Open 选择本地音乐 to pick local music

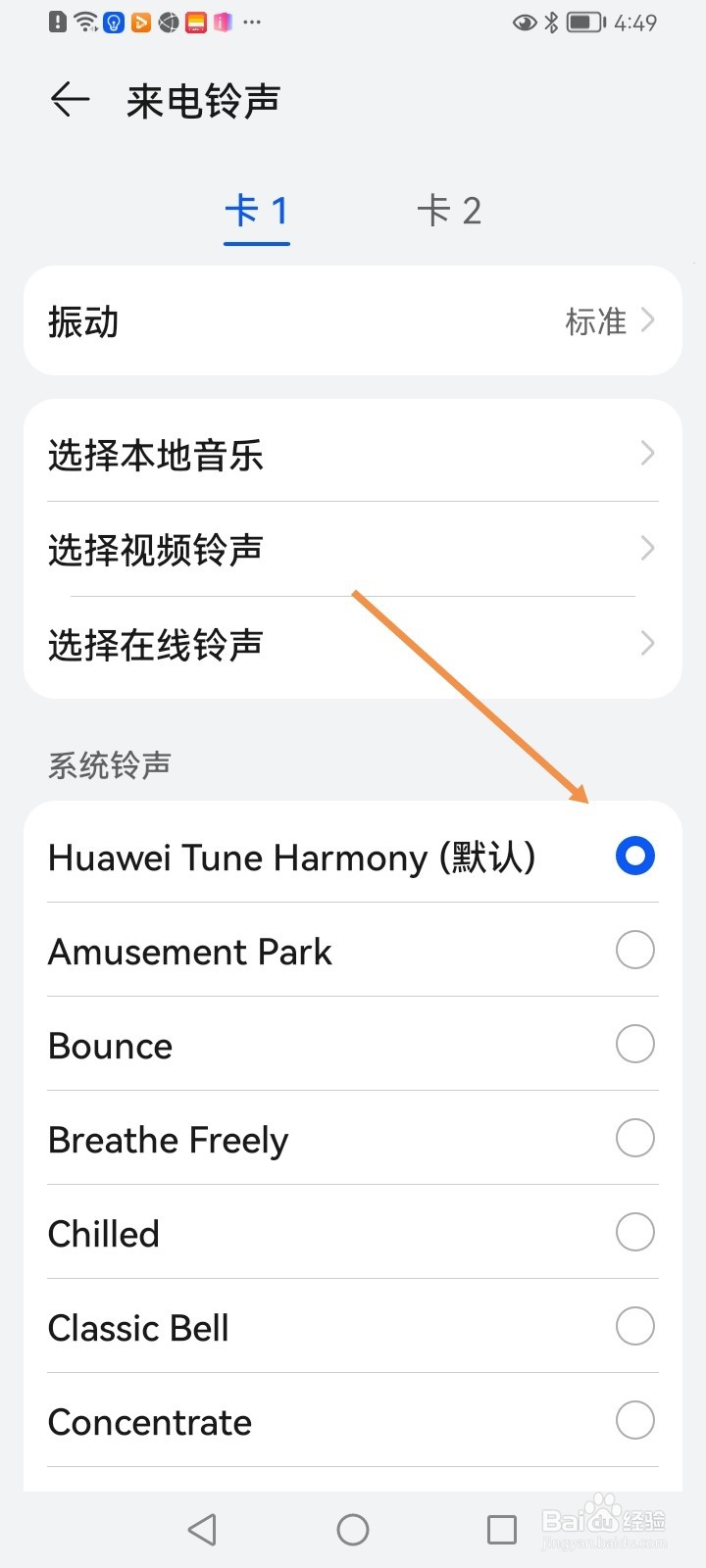(x=352, y=454)
